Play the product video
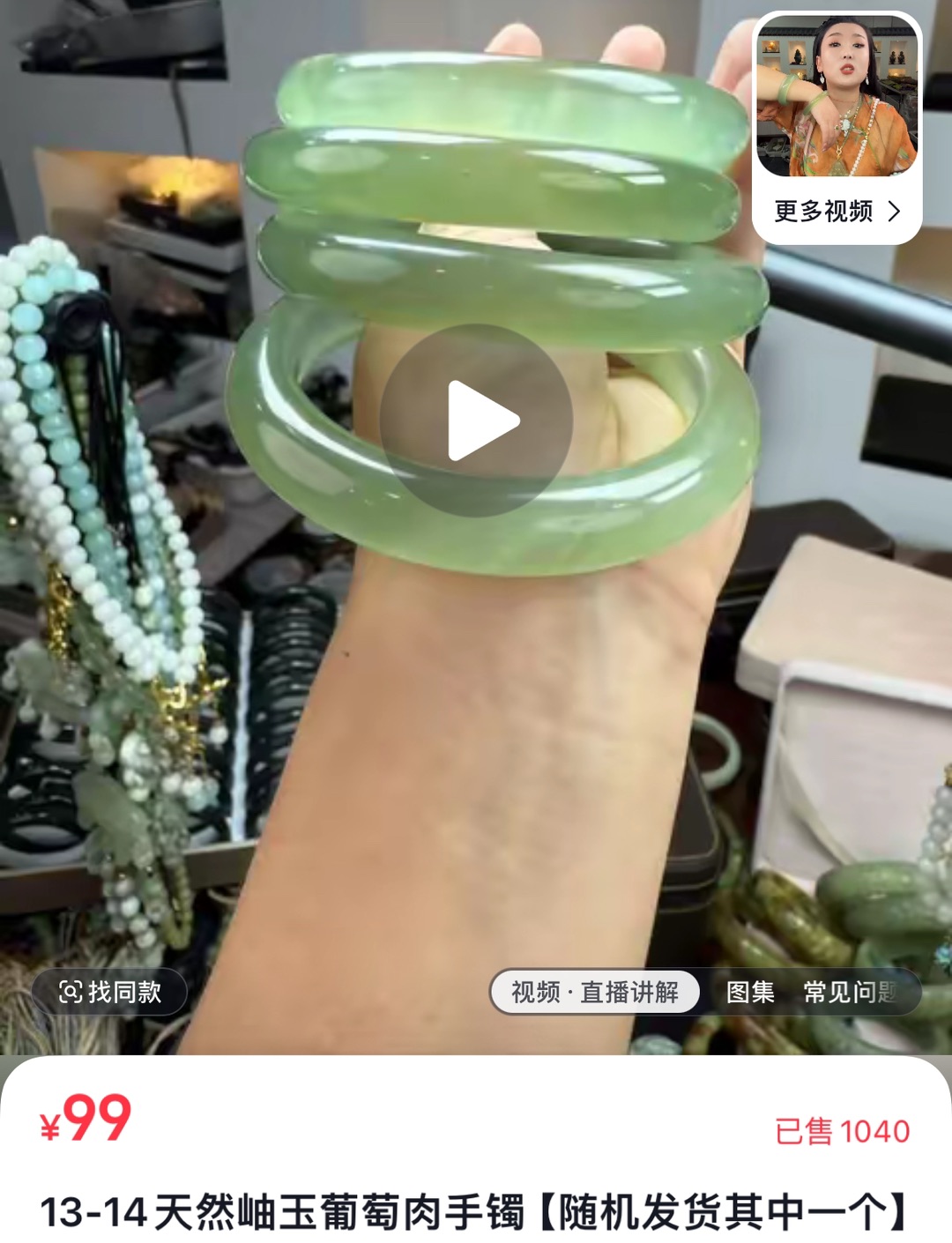 point(476,421)
